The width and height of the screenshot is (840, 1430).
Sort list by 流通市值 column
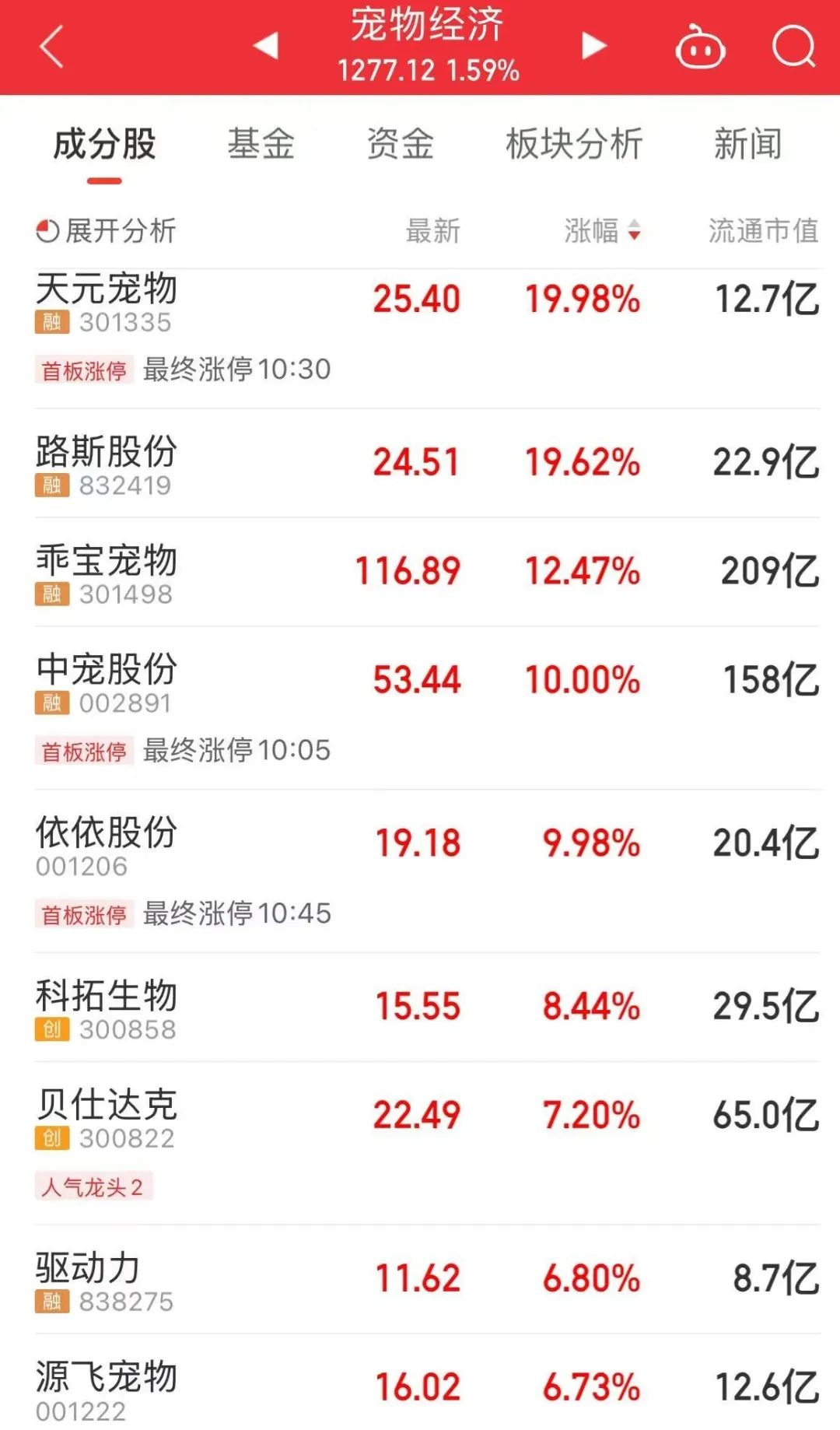pos(763,230)
